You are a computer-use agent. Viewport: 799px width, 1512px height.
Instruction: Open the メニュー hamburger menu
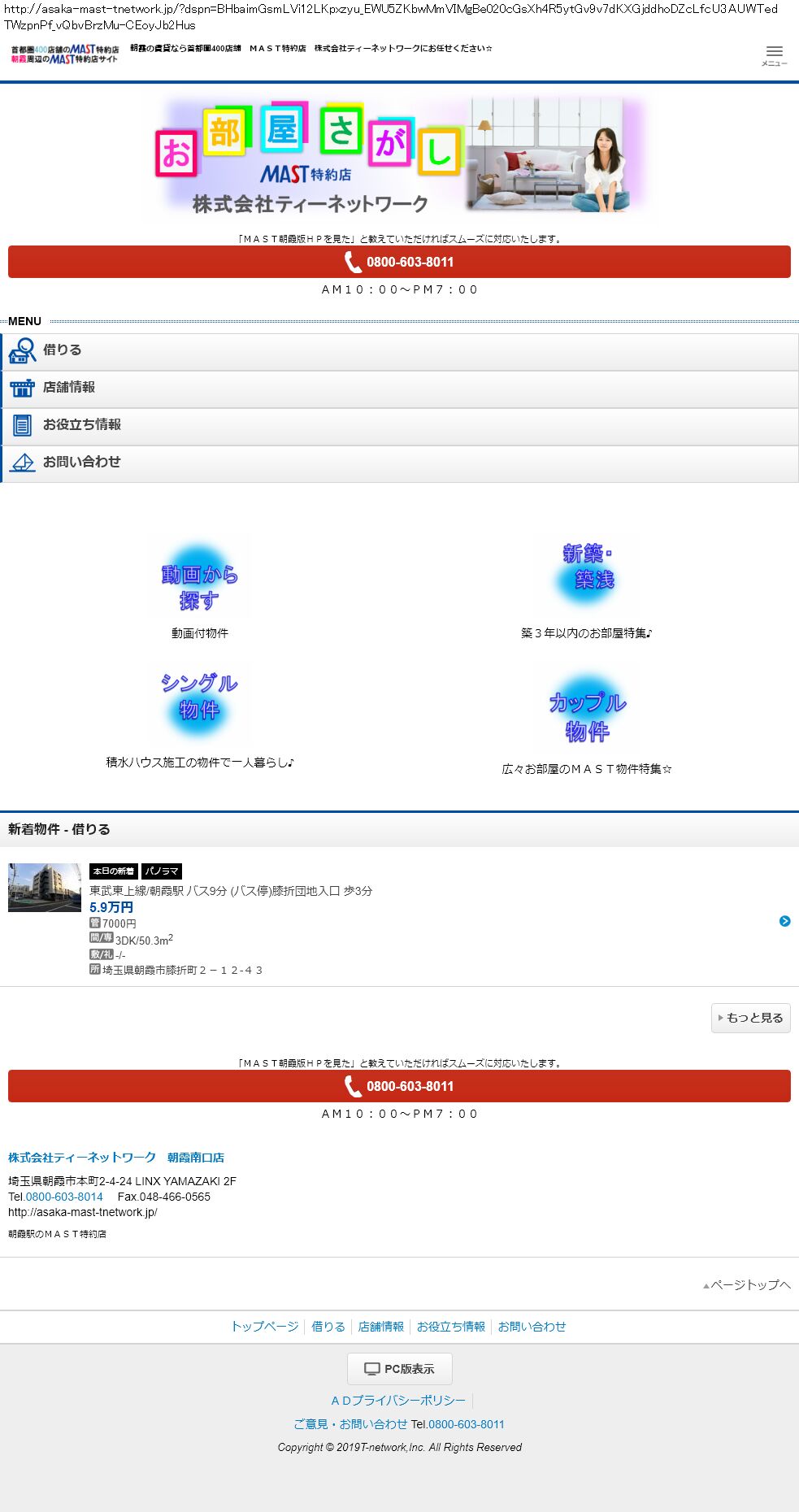774,55
